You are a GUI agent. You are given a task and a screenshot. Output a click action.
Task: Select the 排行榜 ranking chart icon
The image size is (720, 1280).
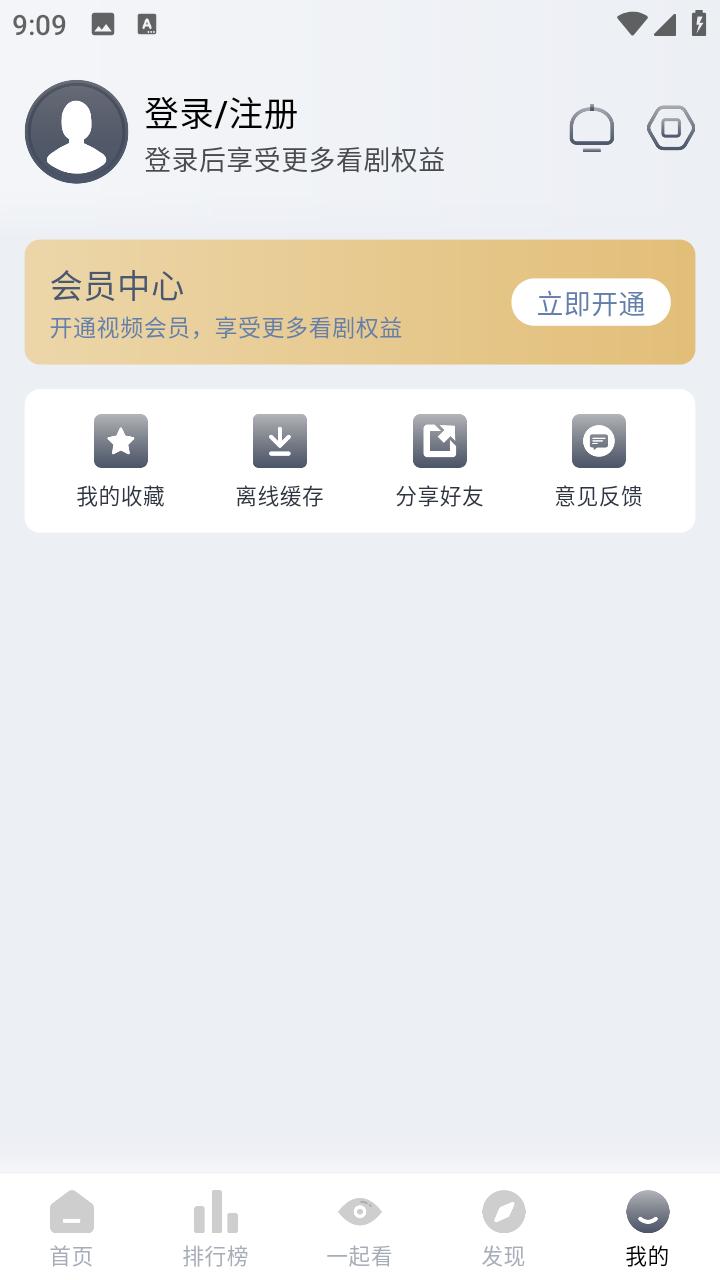(216, 1210)
